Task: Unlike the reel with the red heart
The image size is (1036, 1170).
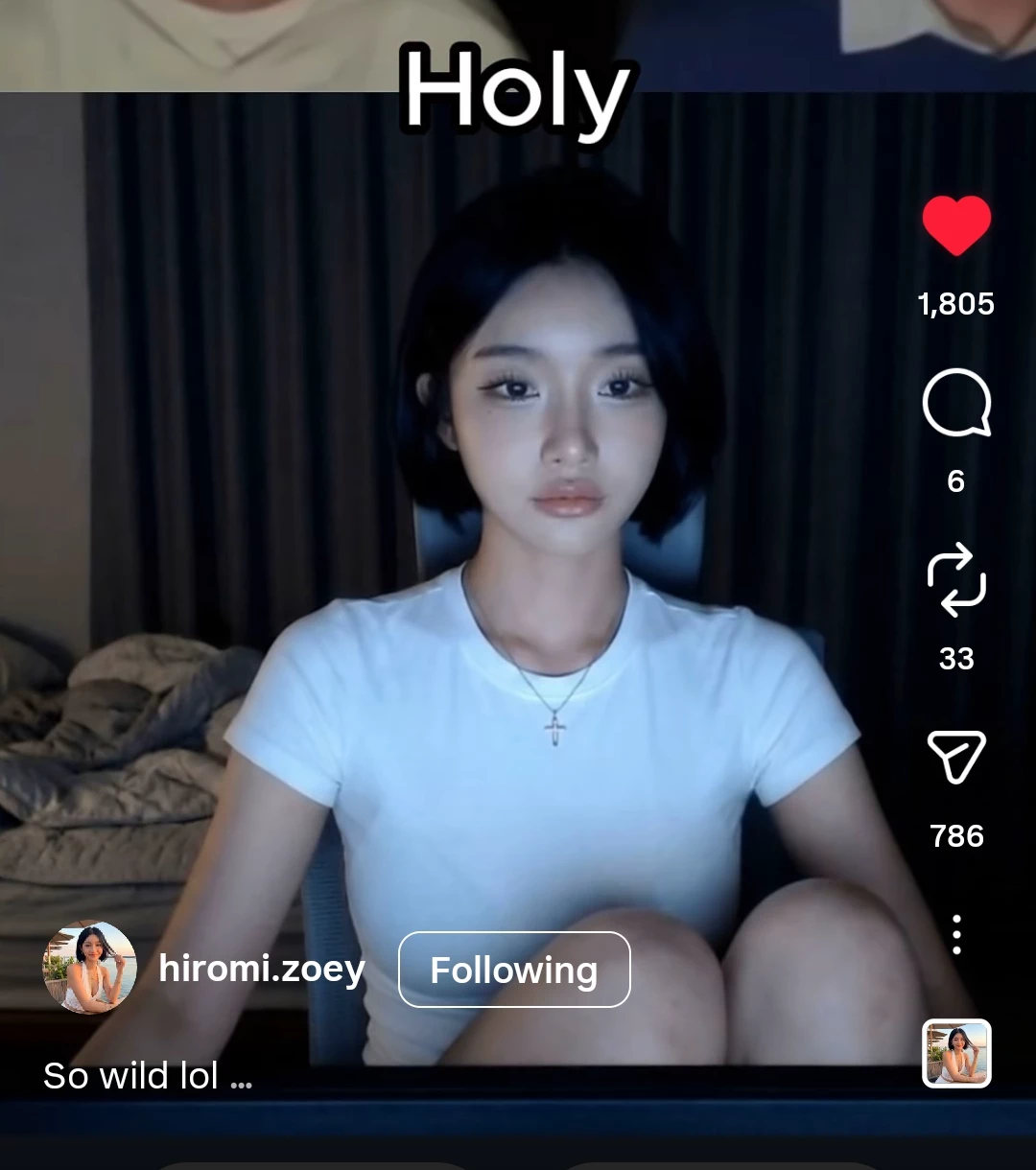Action: pos(956,226)
